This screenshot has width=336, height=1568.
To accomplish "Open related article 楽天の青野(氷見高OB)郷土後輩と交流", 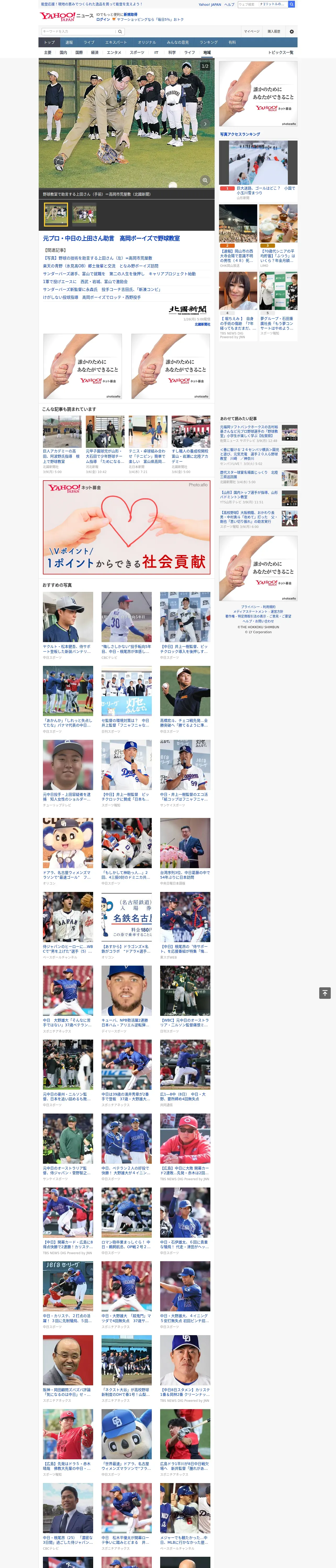I will click(100, 266).
